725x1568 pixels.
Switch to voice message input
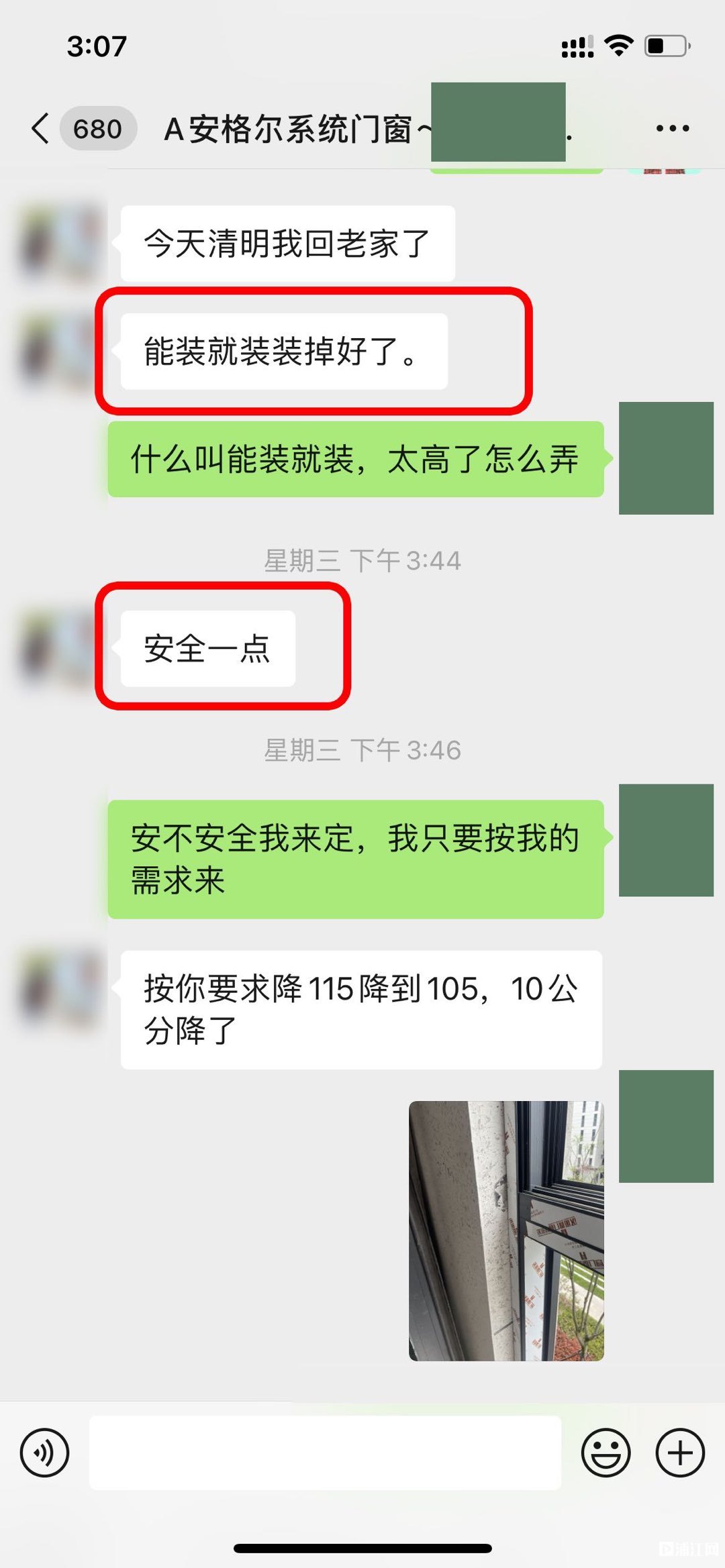click(x=44, y=1453)
